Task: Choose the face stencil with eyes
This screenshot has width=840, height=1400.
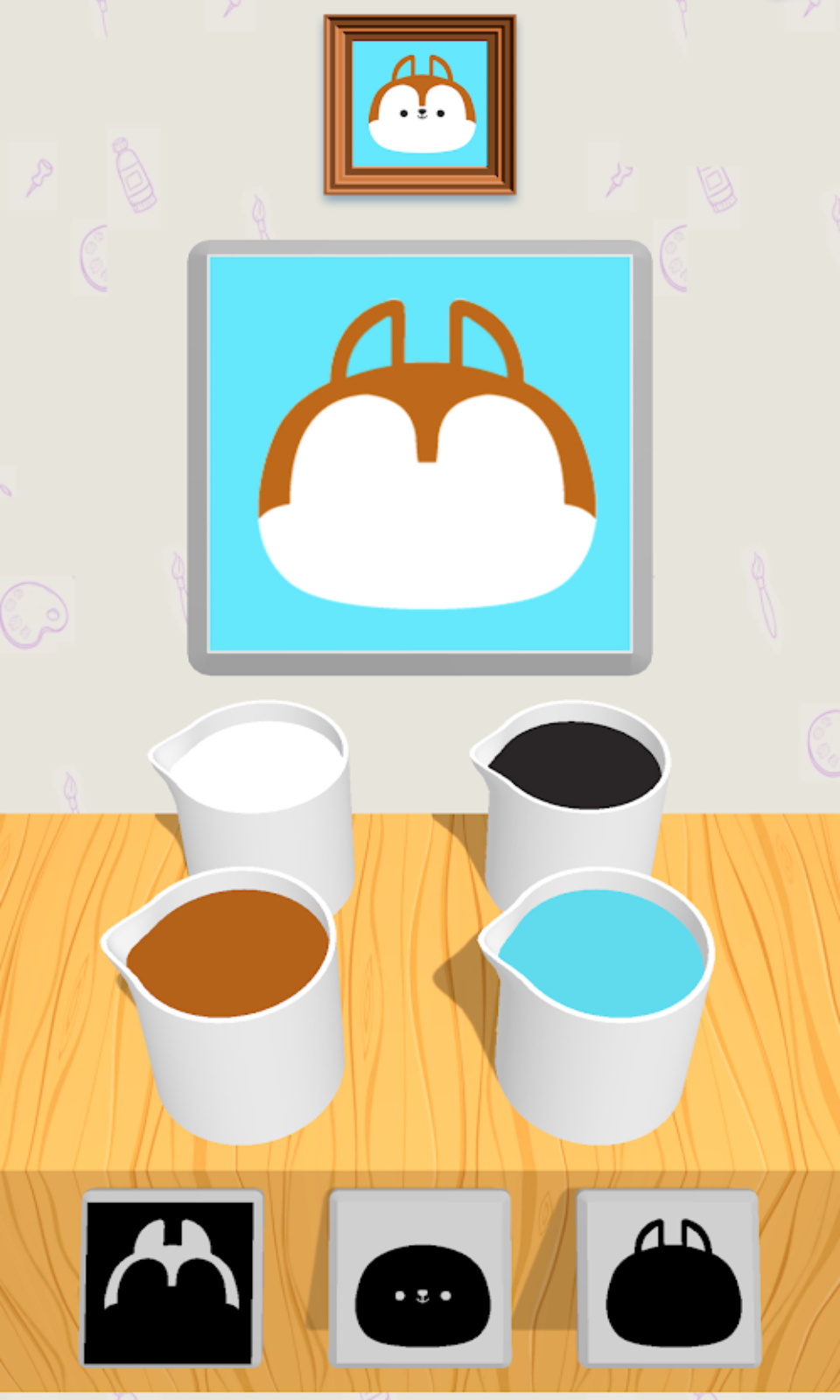Action: [420, 1277]
